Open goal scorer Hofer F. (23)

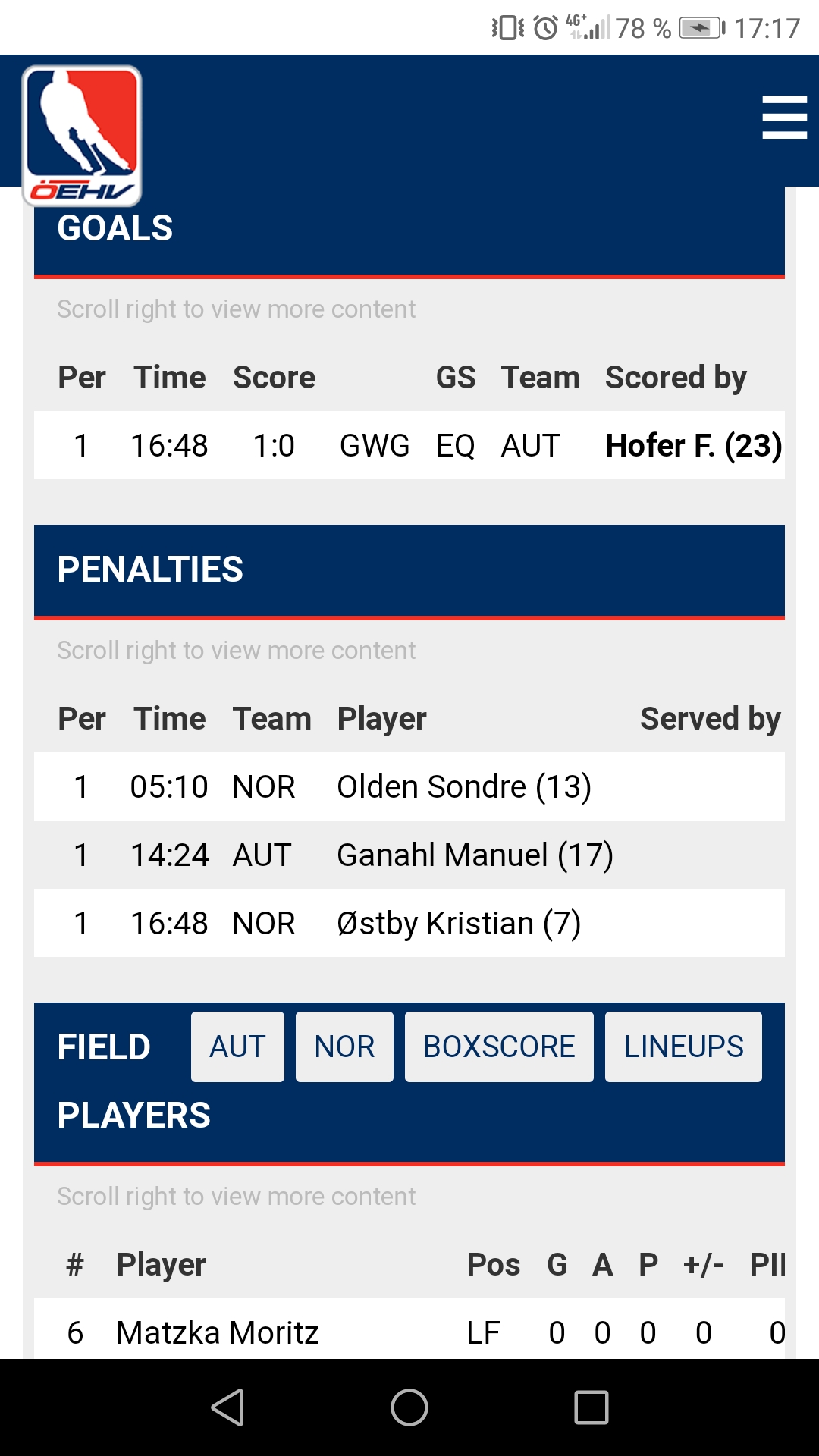coord(693,446)
